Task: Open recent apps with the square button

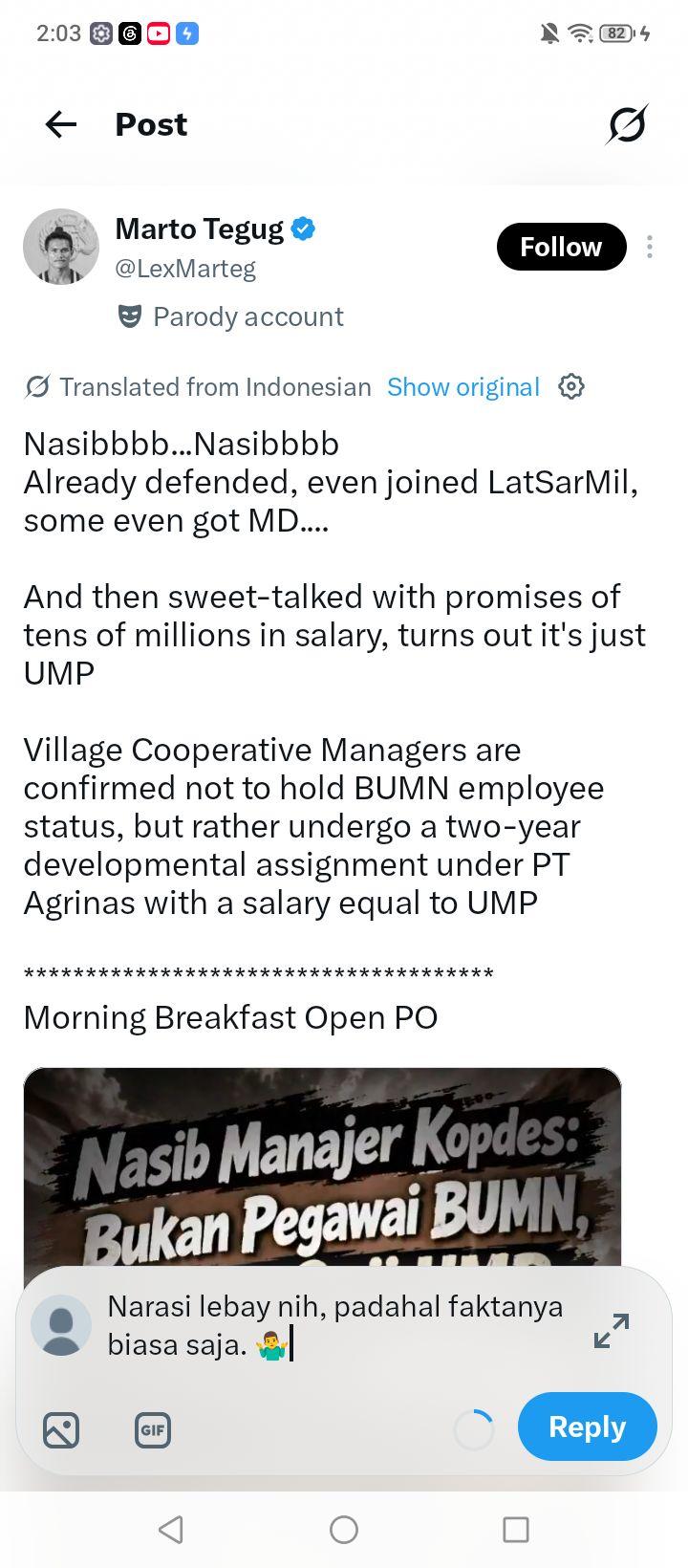Action: click(516, 1530)
